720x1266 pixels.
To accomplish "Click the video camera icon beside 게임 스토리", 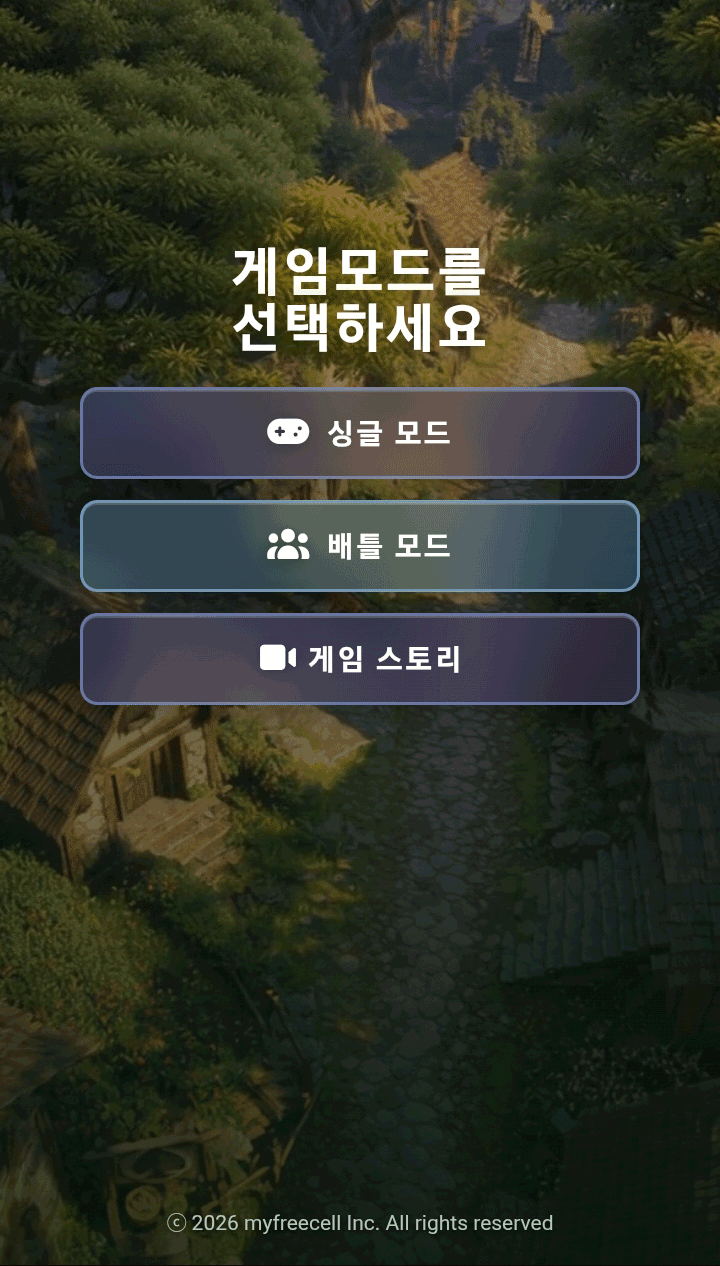I will 280,657.
